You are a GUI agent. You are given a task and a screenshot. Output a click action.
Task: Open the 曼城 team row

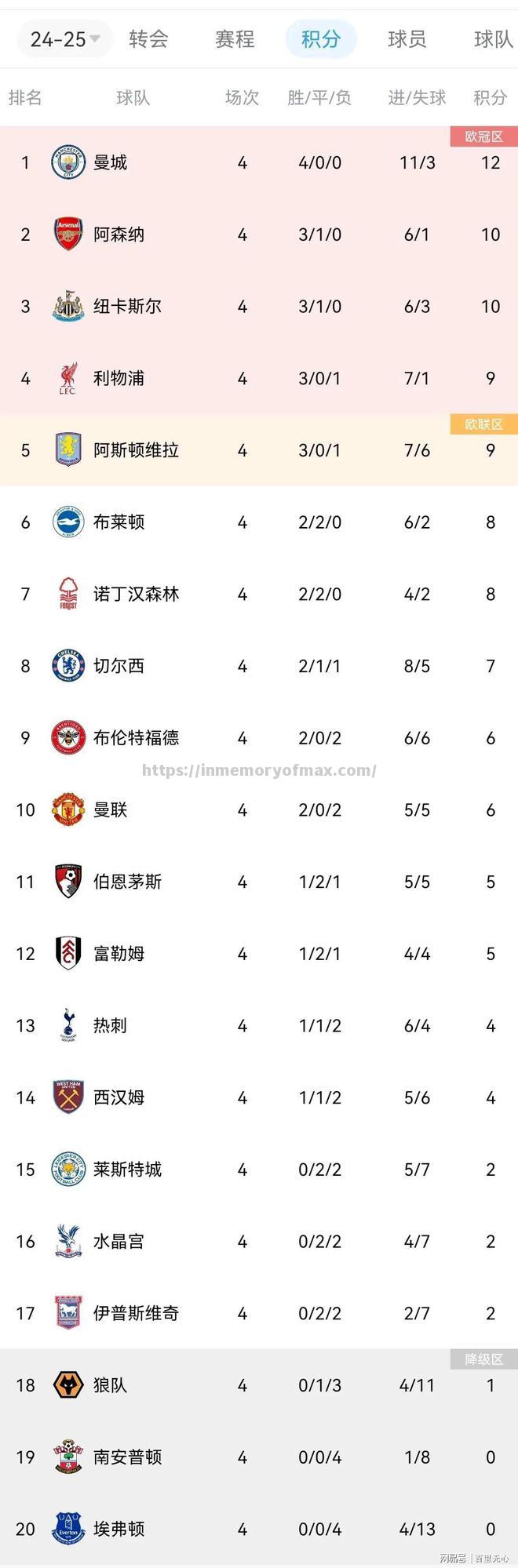click(110, 163)
